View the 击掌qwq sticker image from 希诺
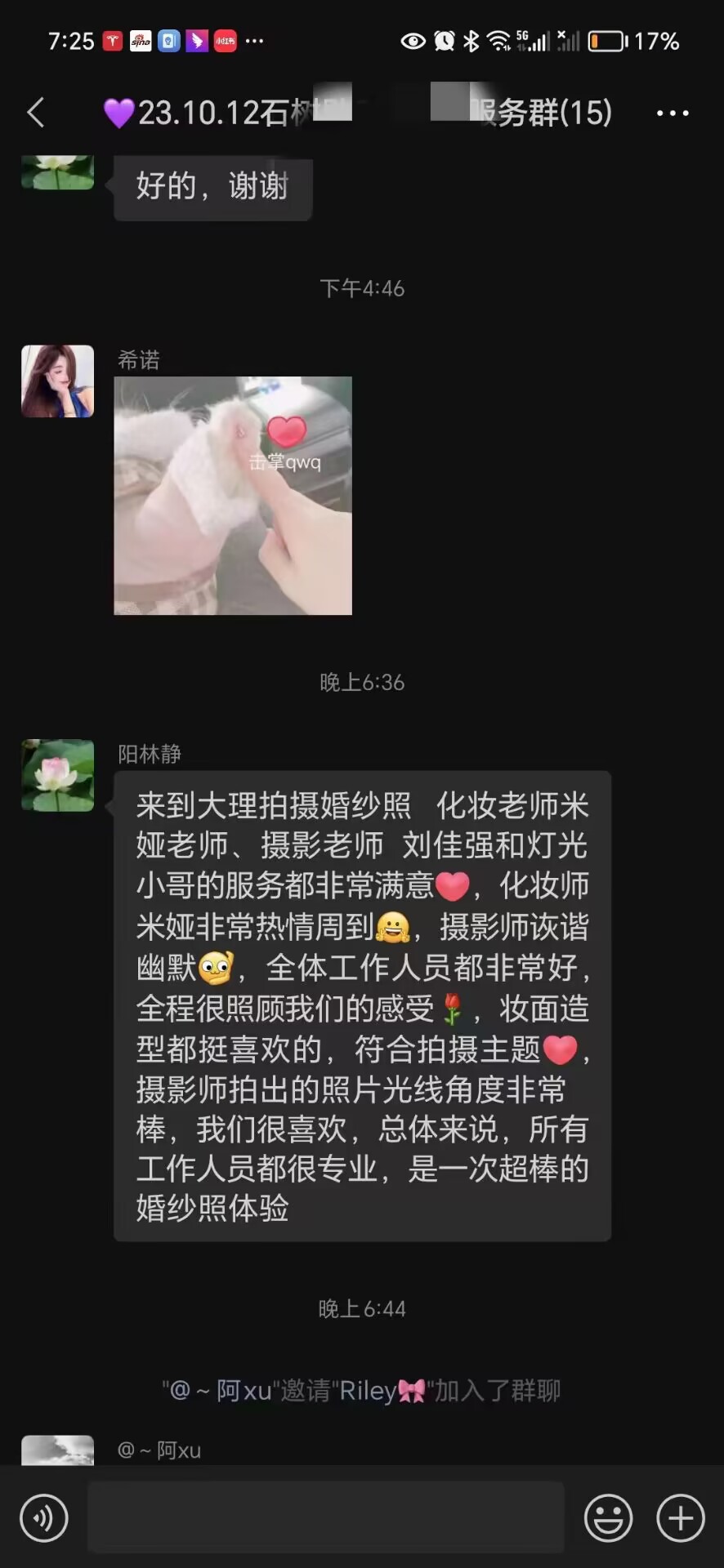Viewport: 724px width, 1568px height. tap(233, 495)
